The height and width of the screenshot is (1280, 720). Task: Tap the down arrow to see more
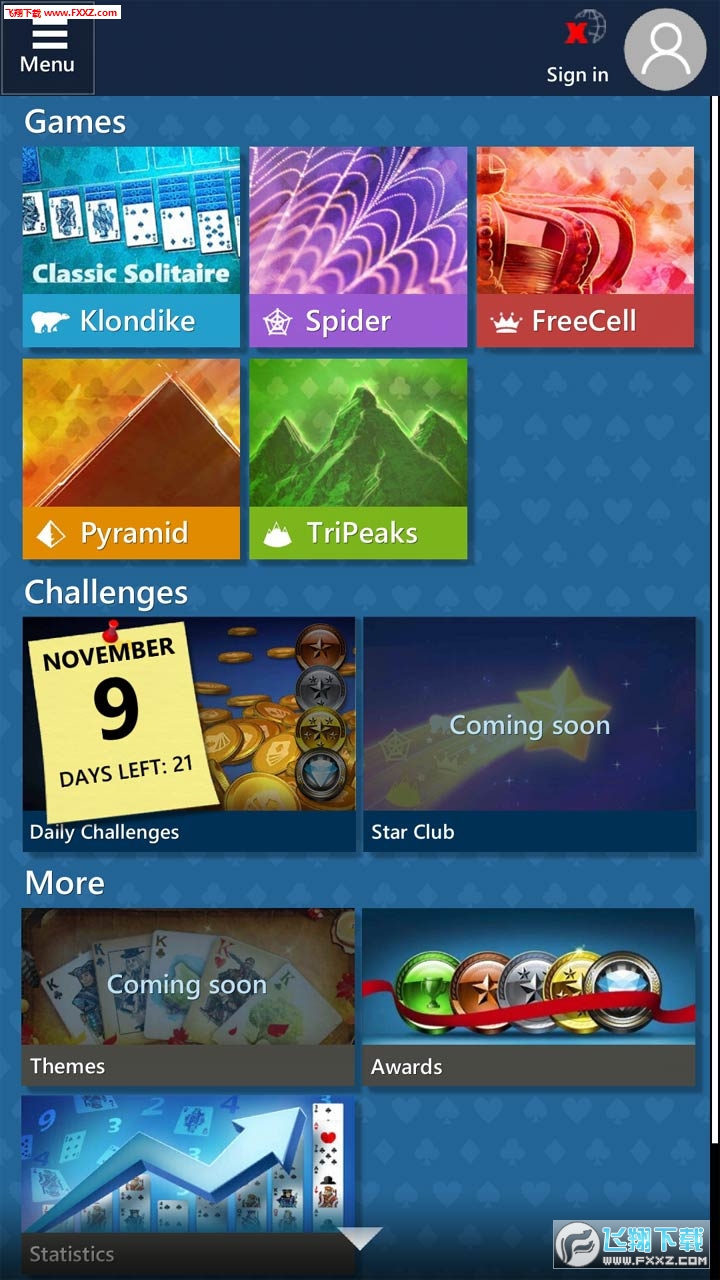click(360, 1238)
